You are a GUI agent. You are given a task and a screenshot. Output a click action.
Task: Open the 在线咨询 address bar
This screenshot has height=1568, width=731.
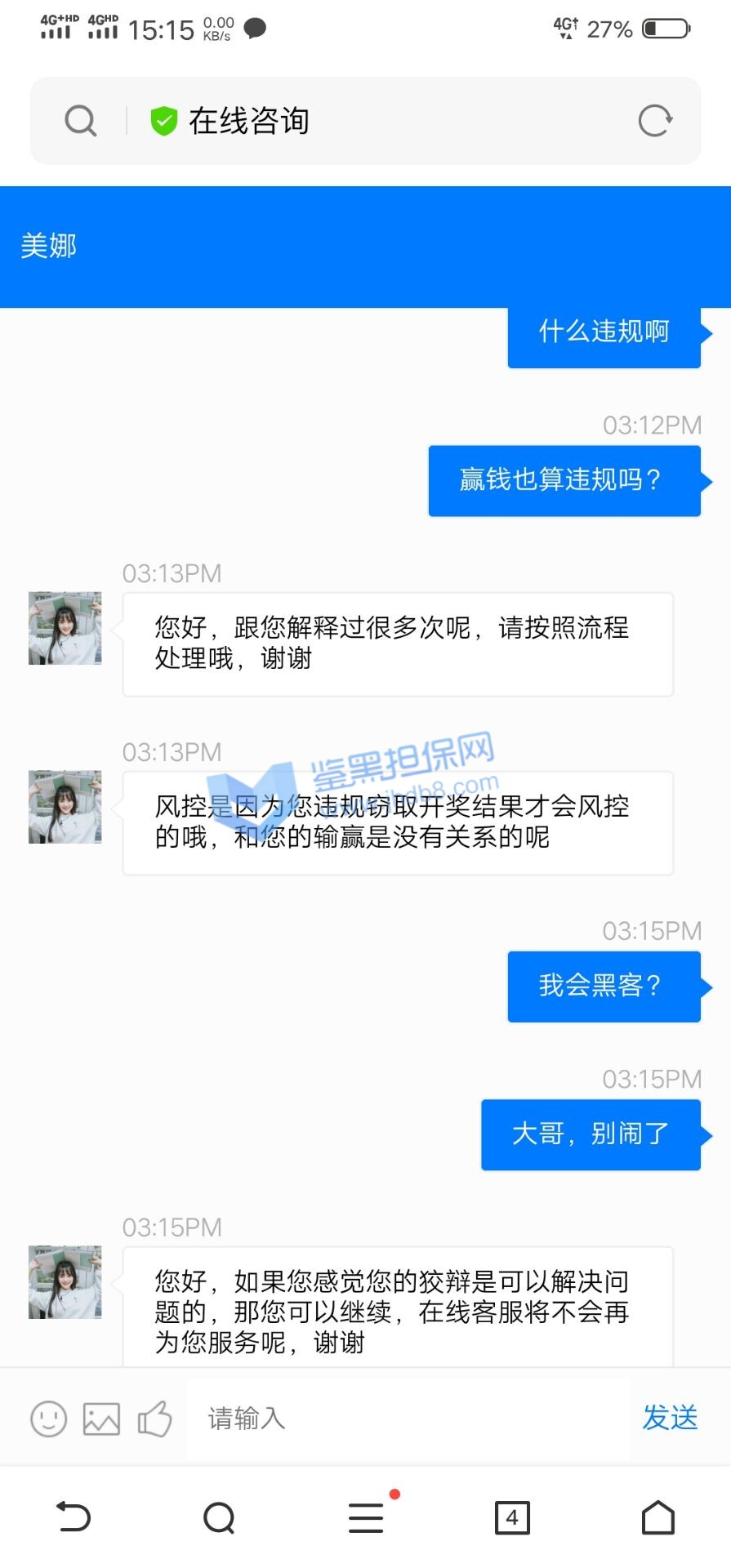(368, 121)
